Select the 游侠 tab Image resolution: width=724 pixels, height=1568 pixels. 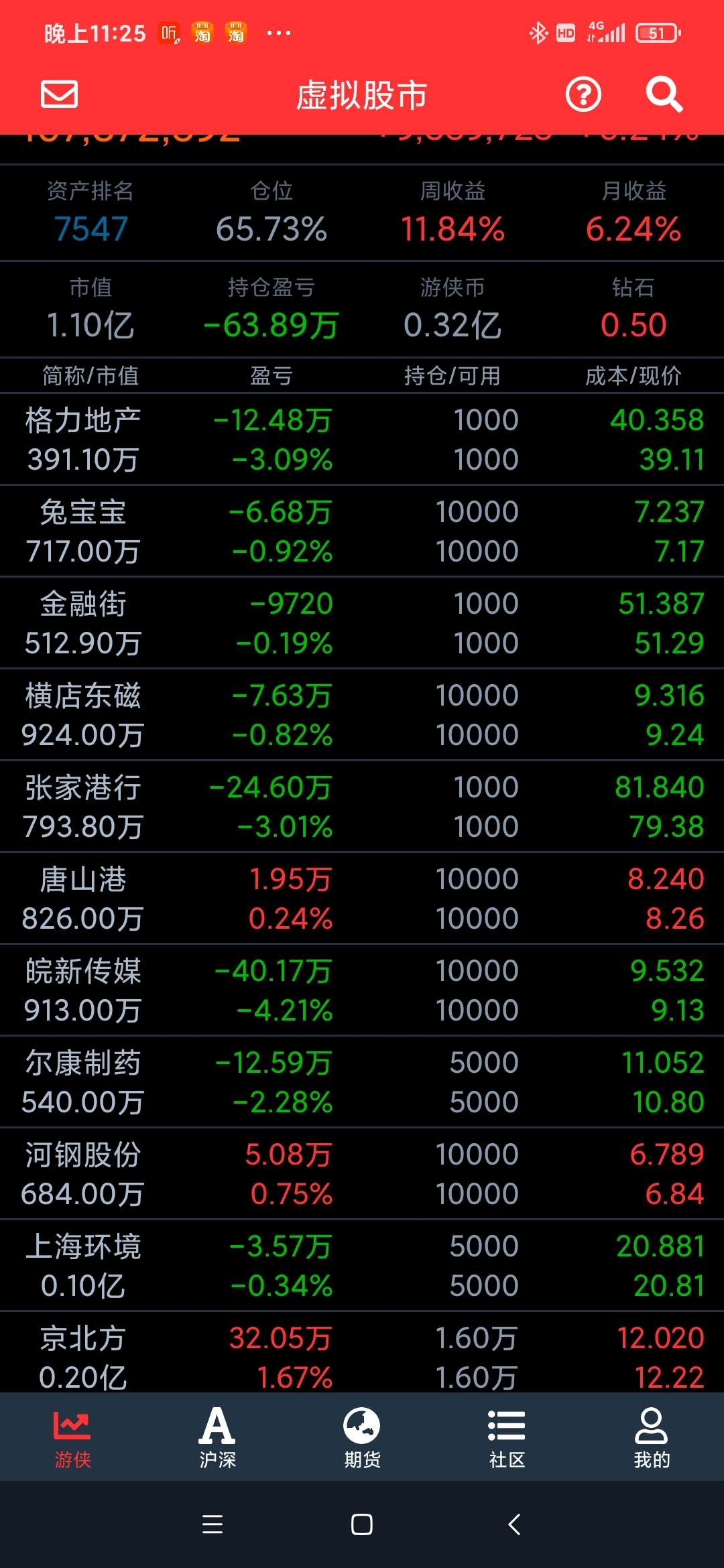point(72,1438)
